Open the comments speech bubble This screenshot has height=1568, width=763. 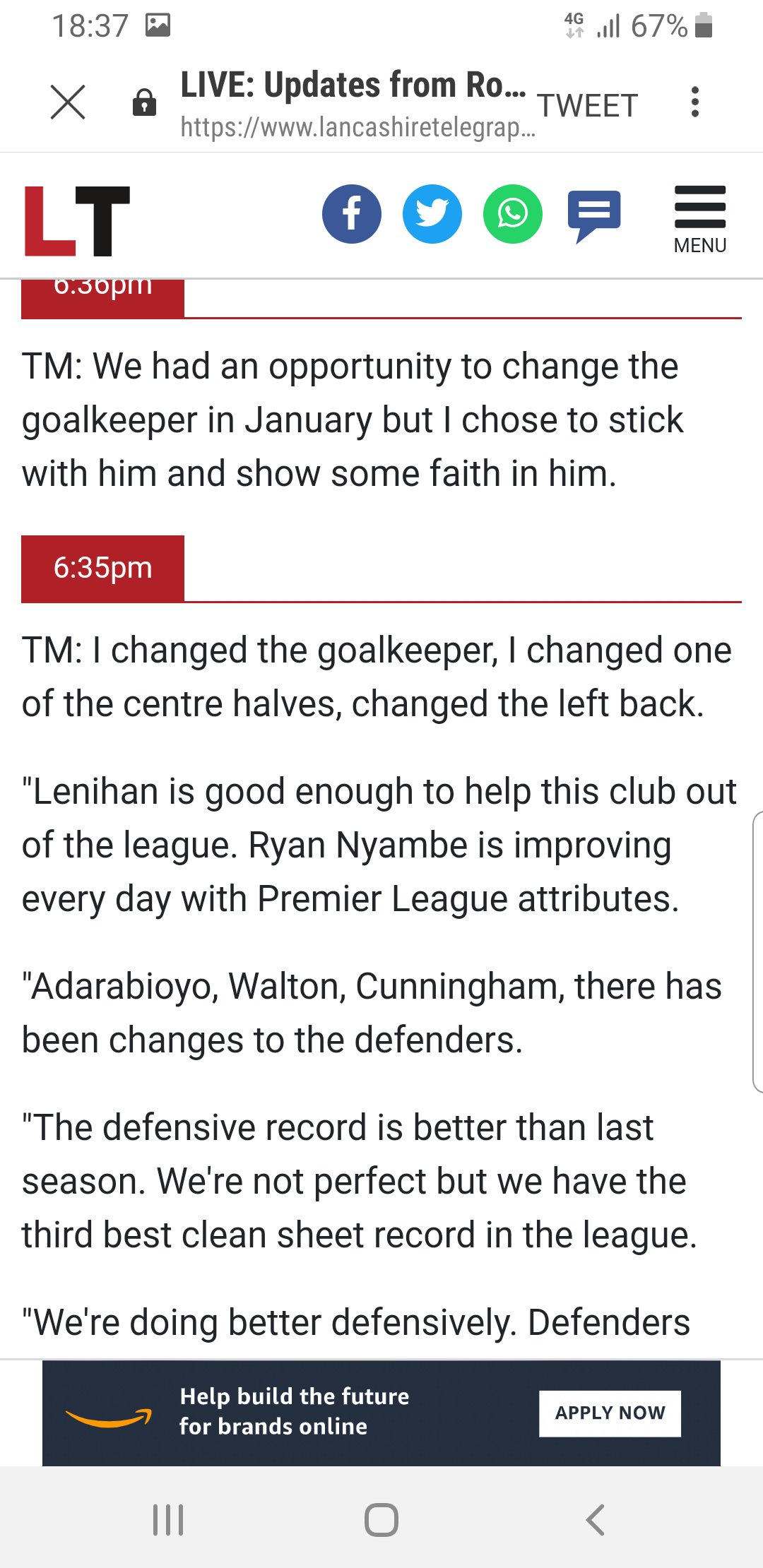(x=594, y=215)
